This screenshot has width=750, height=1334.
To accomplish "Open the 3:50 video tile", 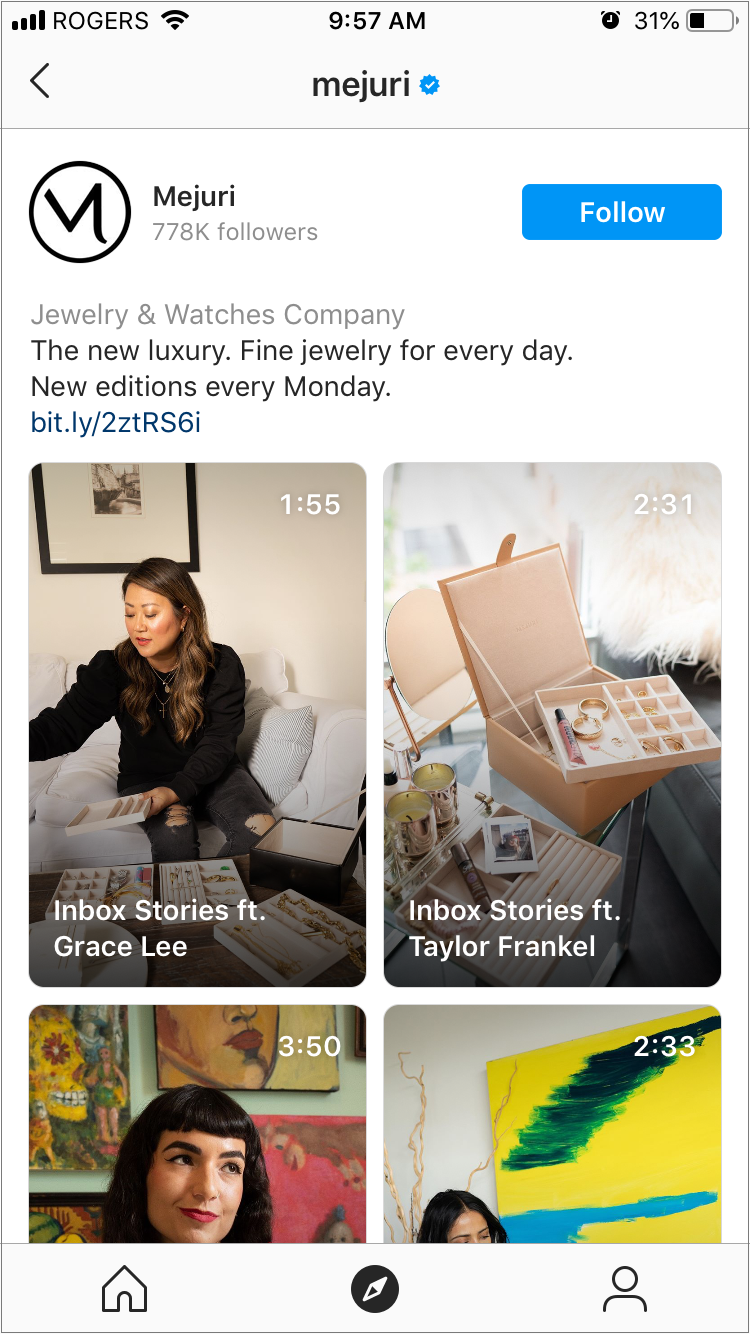I will point(198,1124).
